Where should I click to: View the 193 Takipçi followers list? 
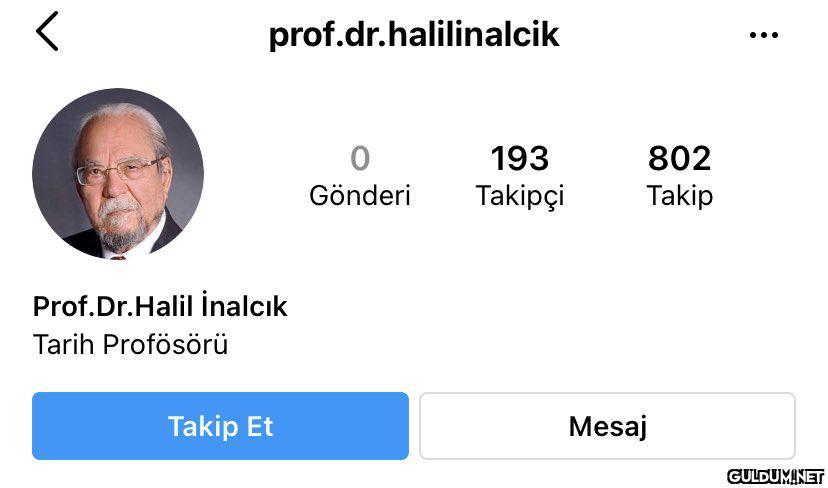tap(519, 175)
